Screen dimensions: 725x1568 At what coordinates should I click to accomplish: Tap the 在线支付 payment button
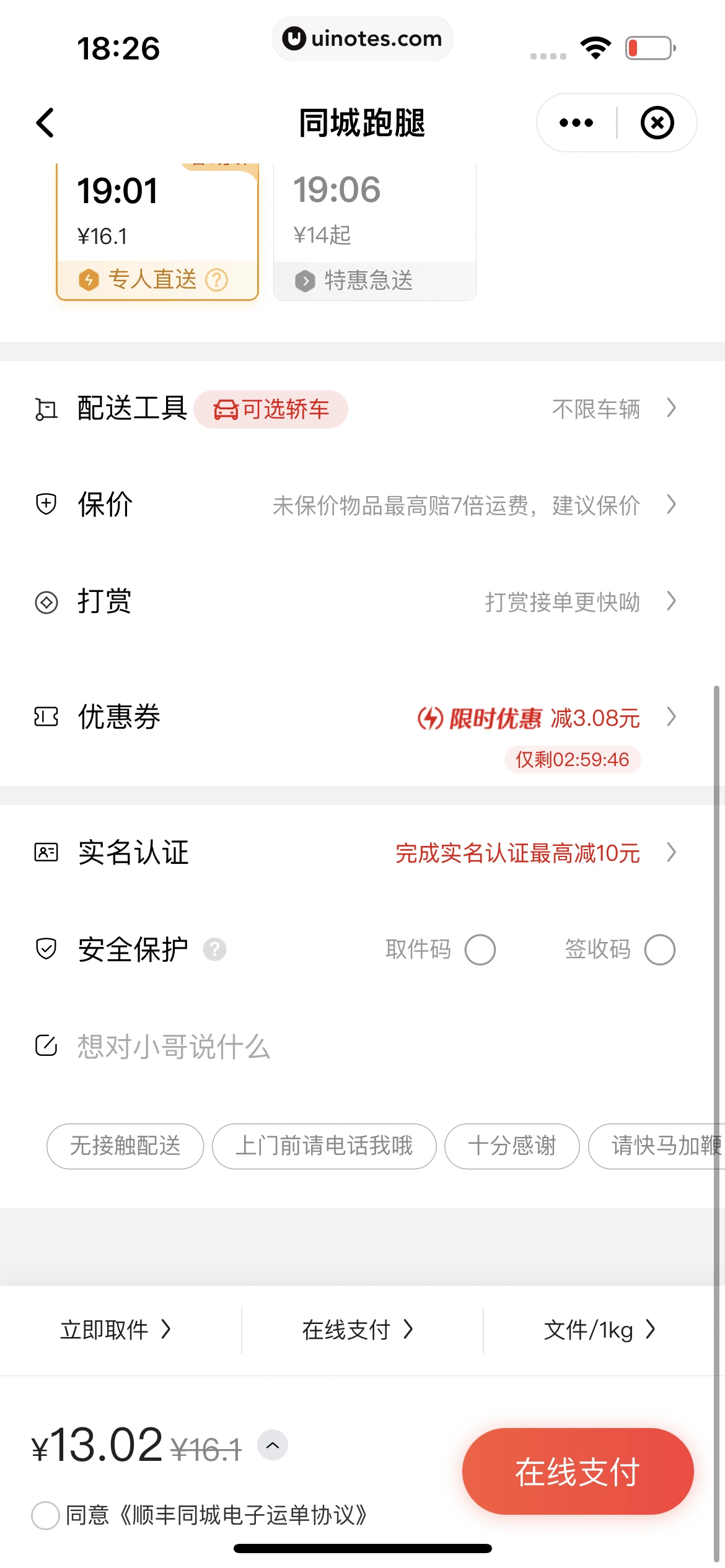[576, 1471]
